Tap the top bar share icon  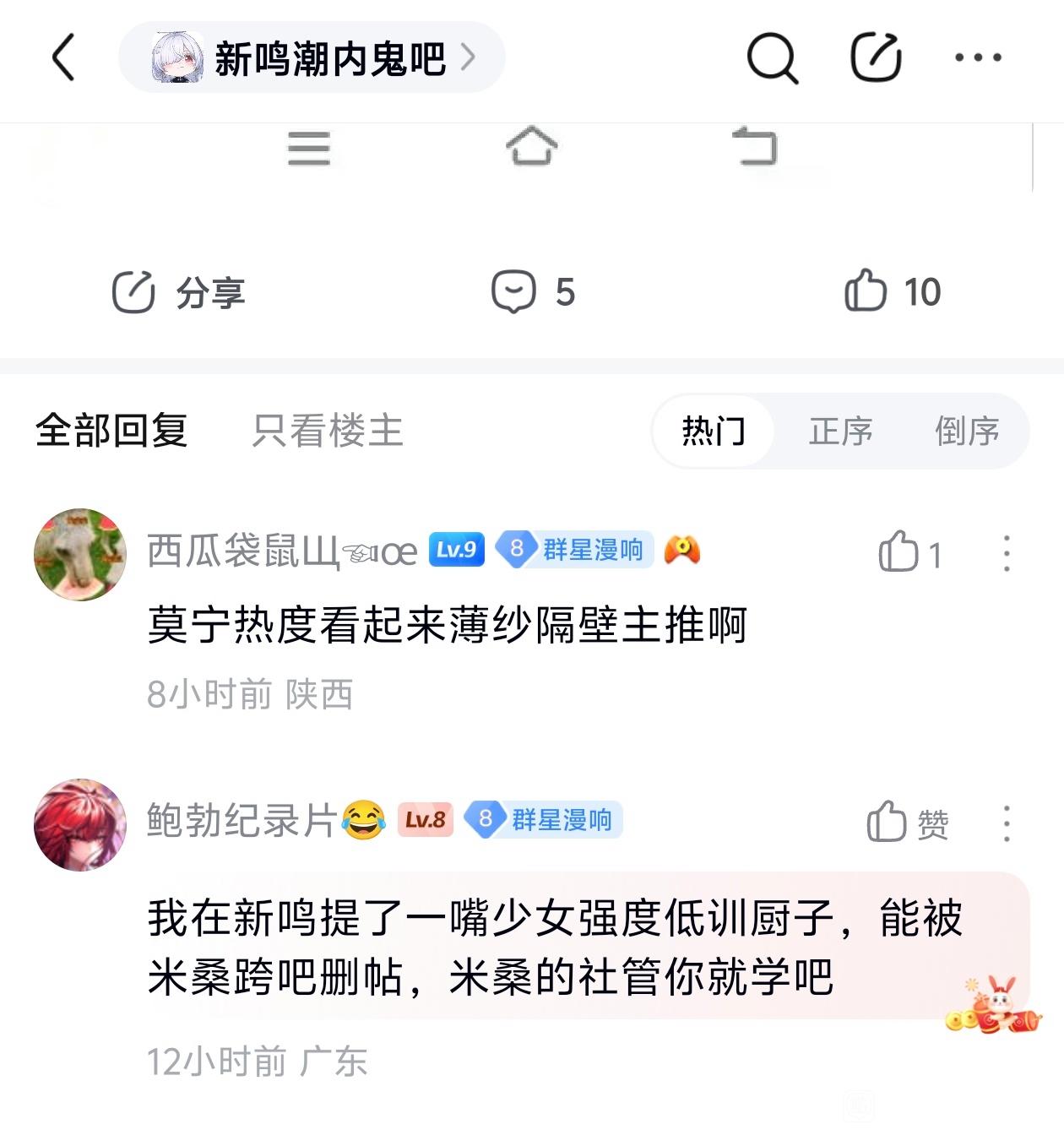coord(875,57)
